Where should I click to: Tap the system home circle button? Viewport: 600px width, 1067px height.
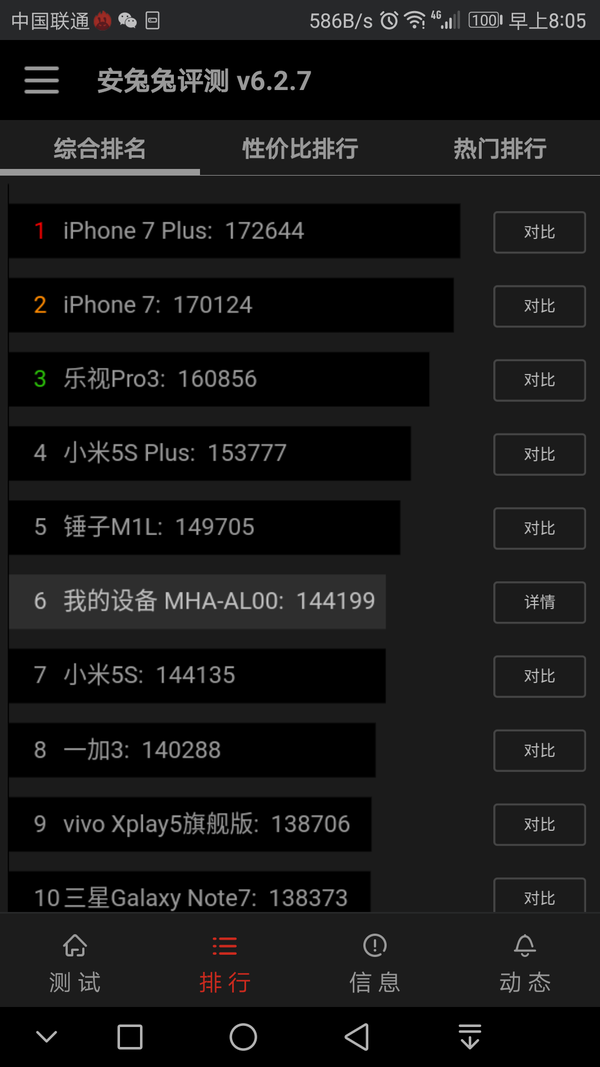(243, 1037)
